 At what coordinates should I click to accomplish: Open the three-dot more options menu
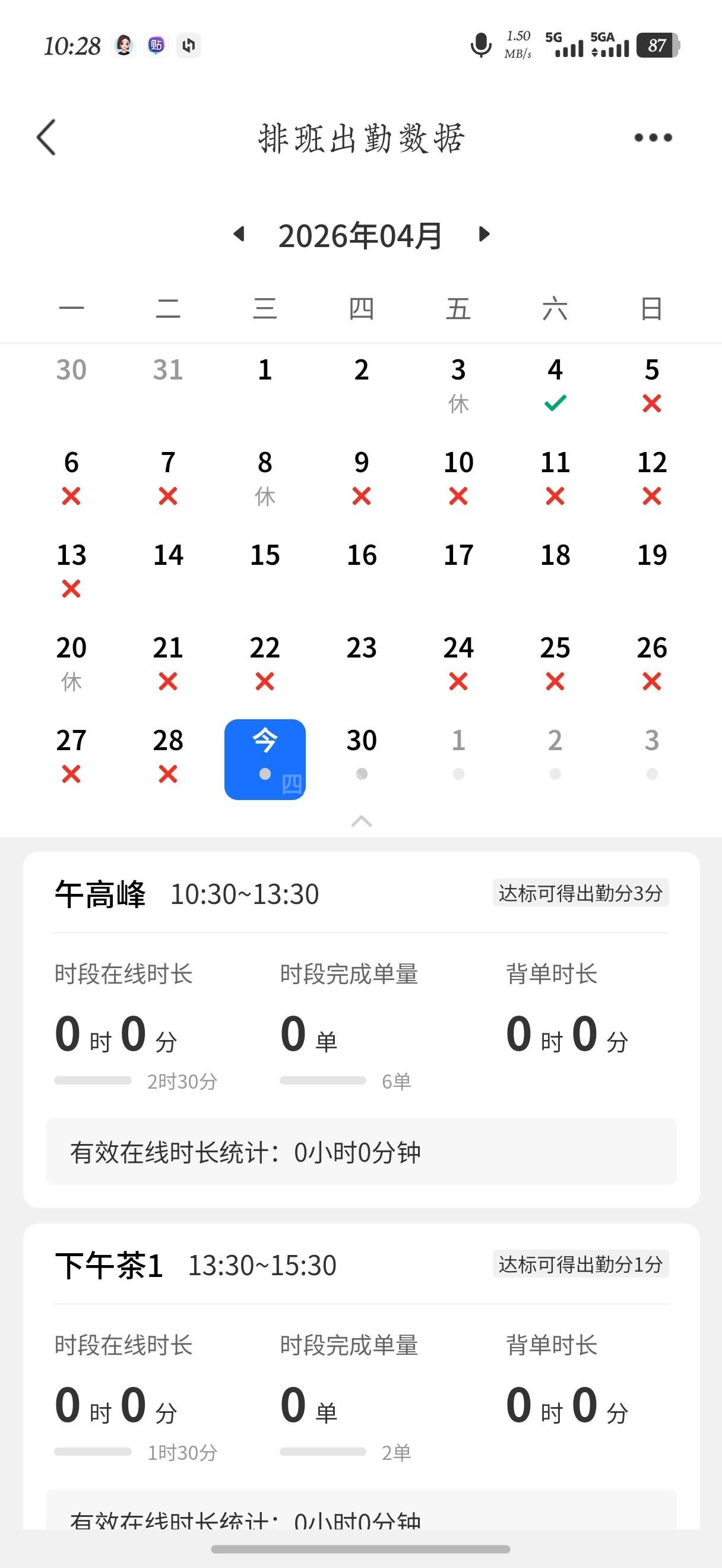pyautogui.click(x=653, y=138)
